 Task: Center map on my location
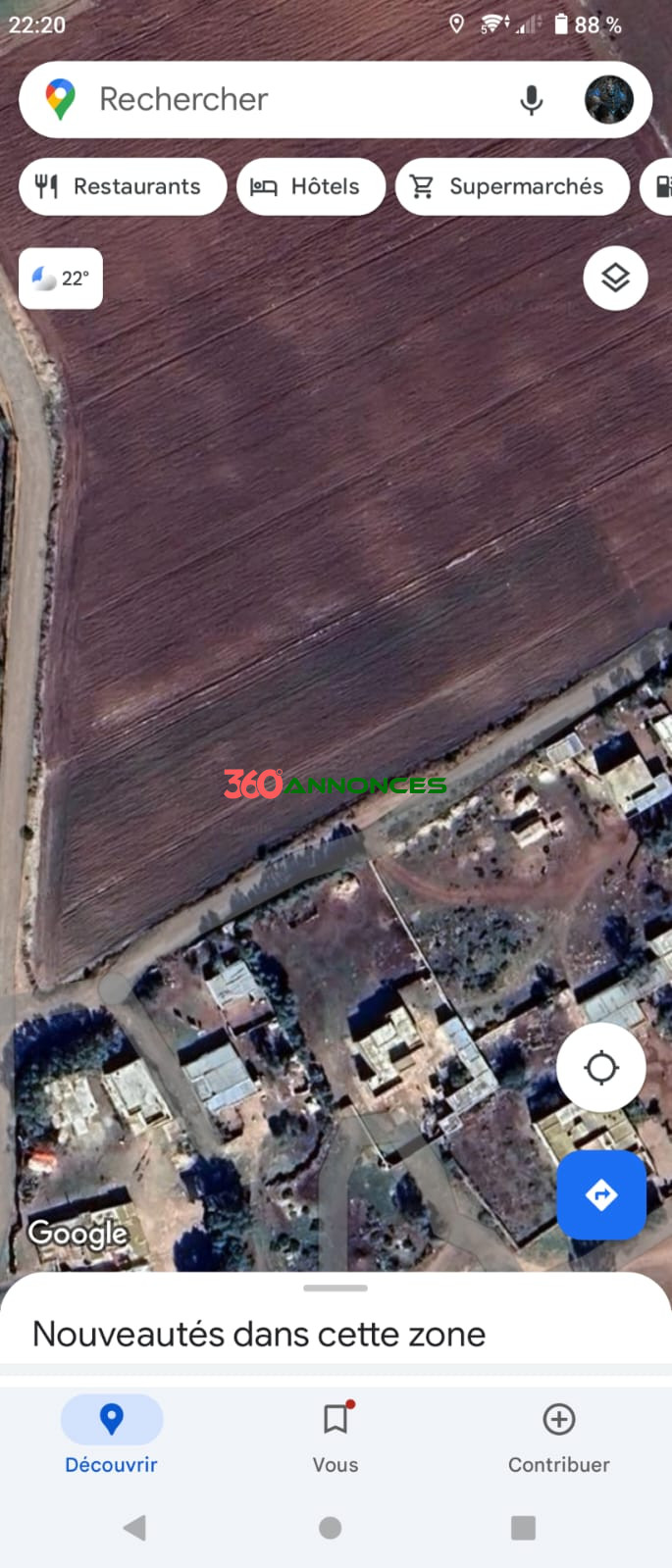[600, 1067]
